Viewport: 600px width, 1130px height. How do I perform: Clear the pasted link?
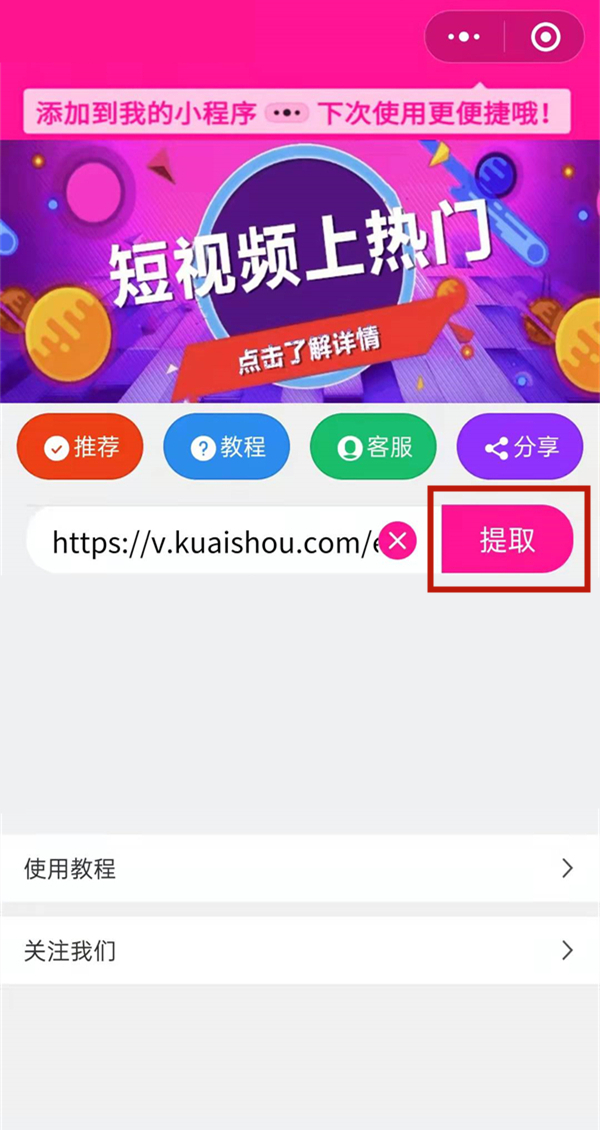(x=398, y=542)
